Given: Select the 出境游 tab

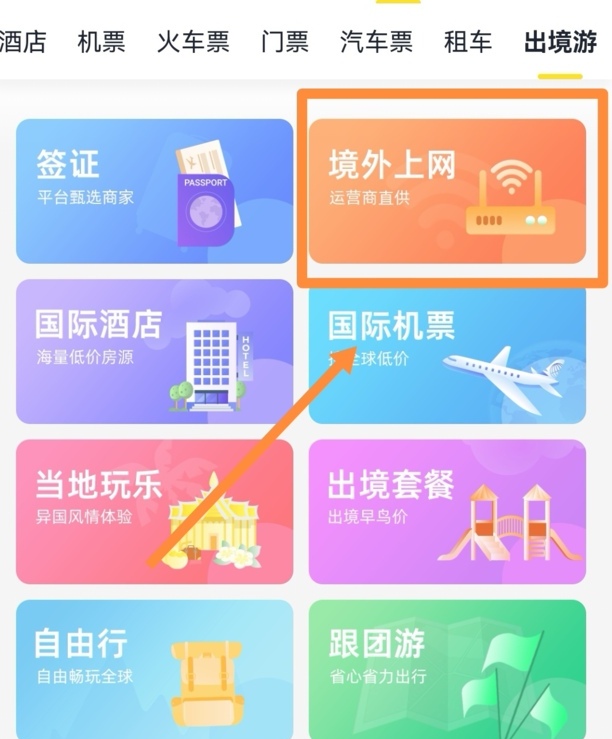Looking at the screenshot, I should [x=560, y=42].
